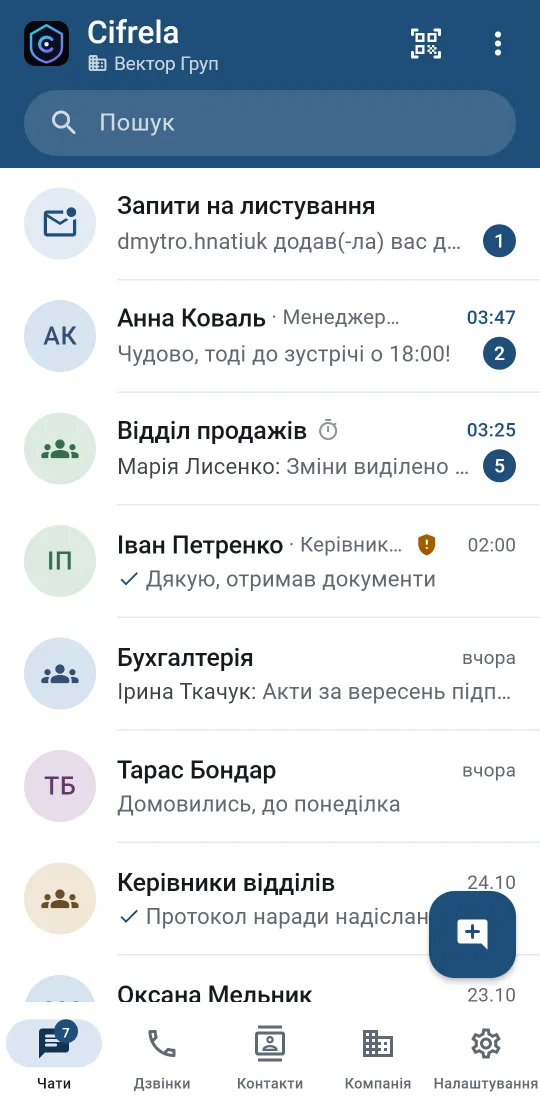This screenshot has width=540, height=1110.
Task: Start a new chat with the floating button
Action: pos(472,934)
